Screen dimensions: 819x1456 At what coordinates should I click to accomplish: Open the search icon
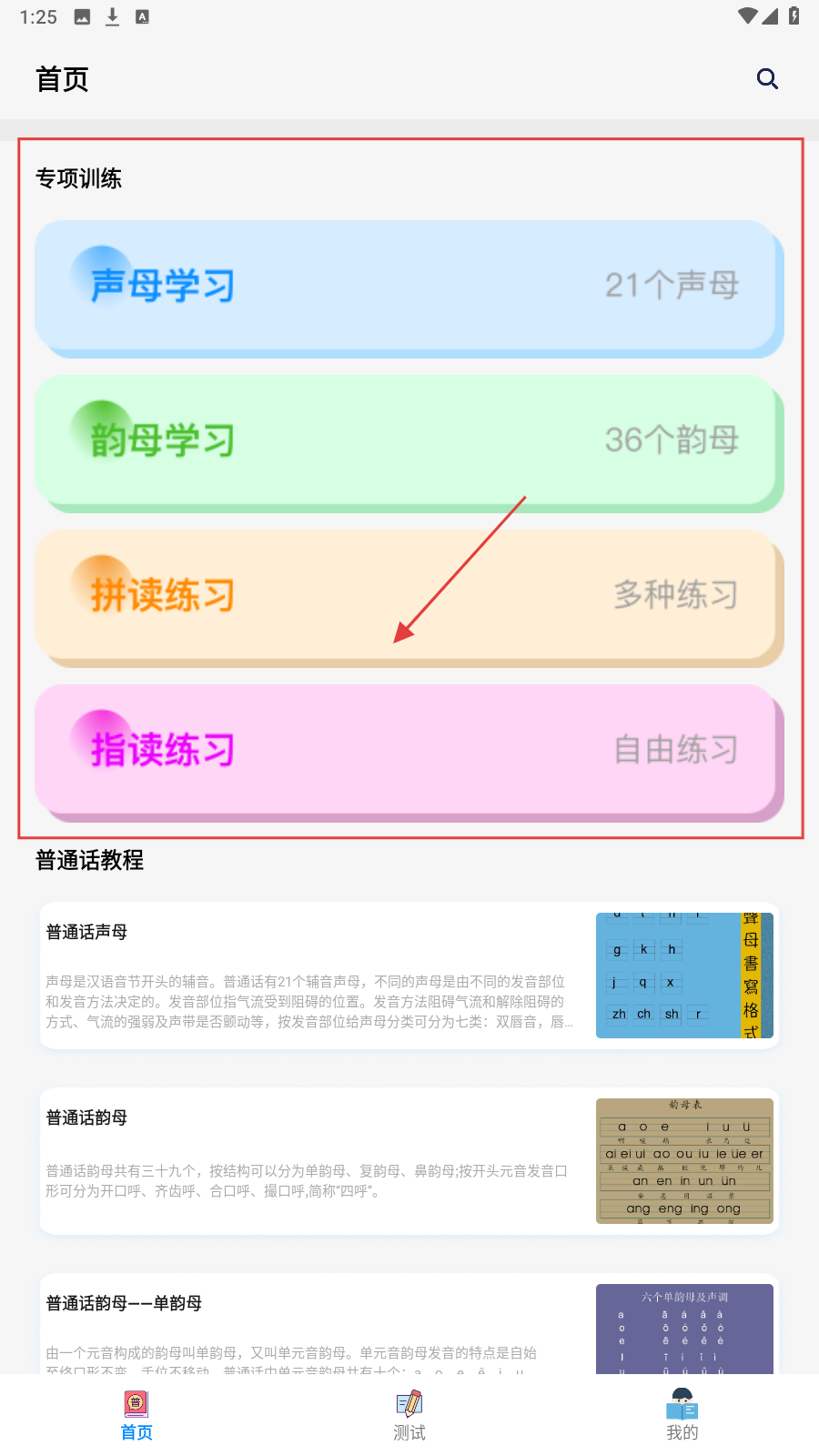767,79
